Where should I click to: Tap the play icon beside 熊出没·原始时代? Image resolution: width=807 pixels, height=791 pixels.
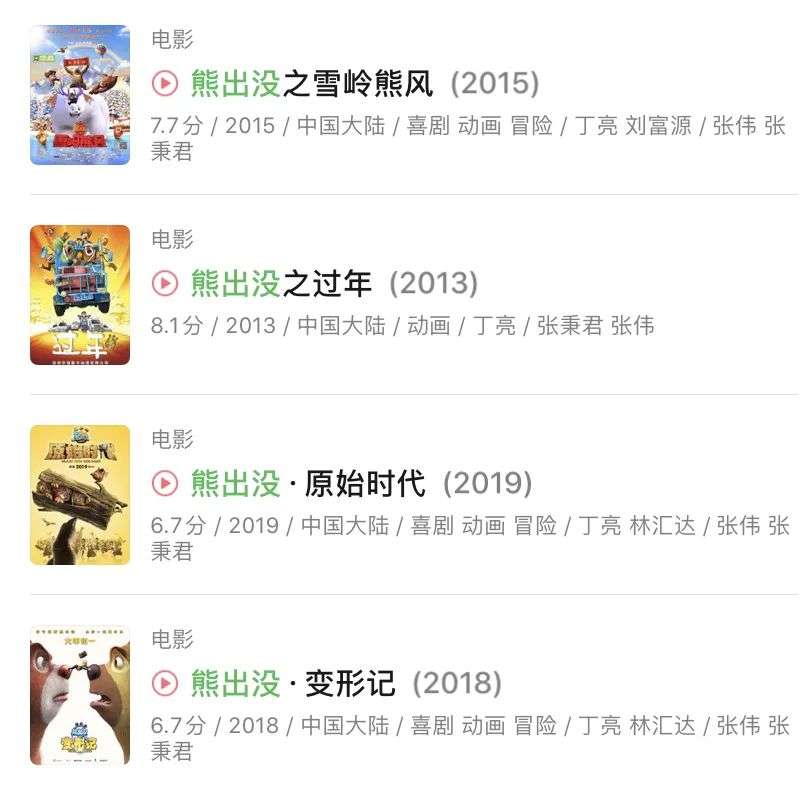pos(164,484)
